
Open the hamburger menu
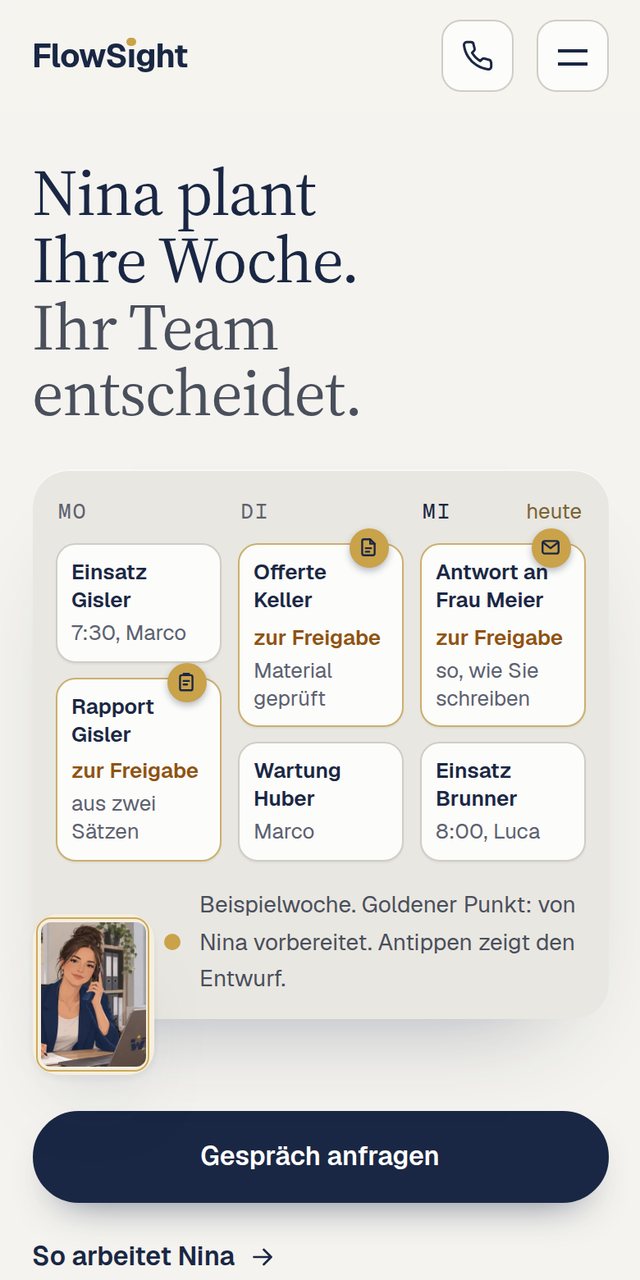pos(572,56)
